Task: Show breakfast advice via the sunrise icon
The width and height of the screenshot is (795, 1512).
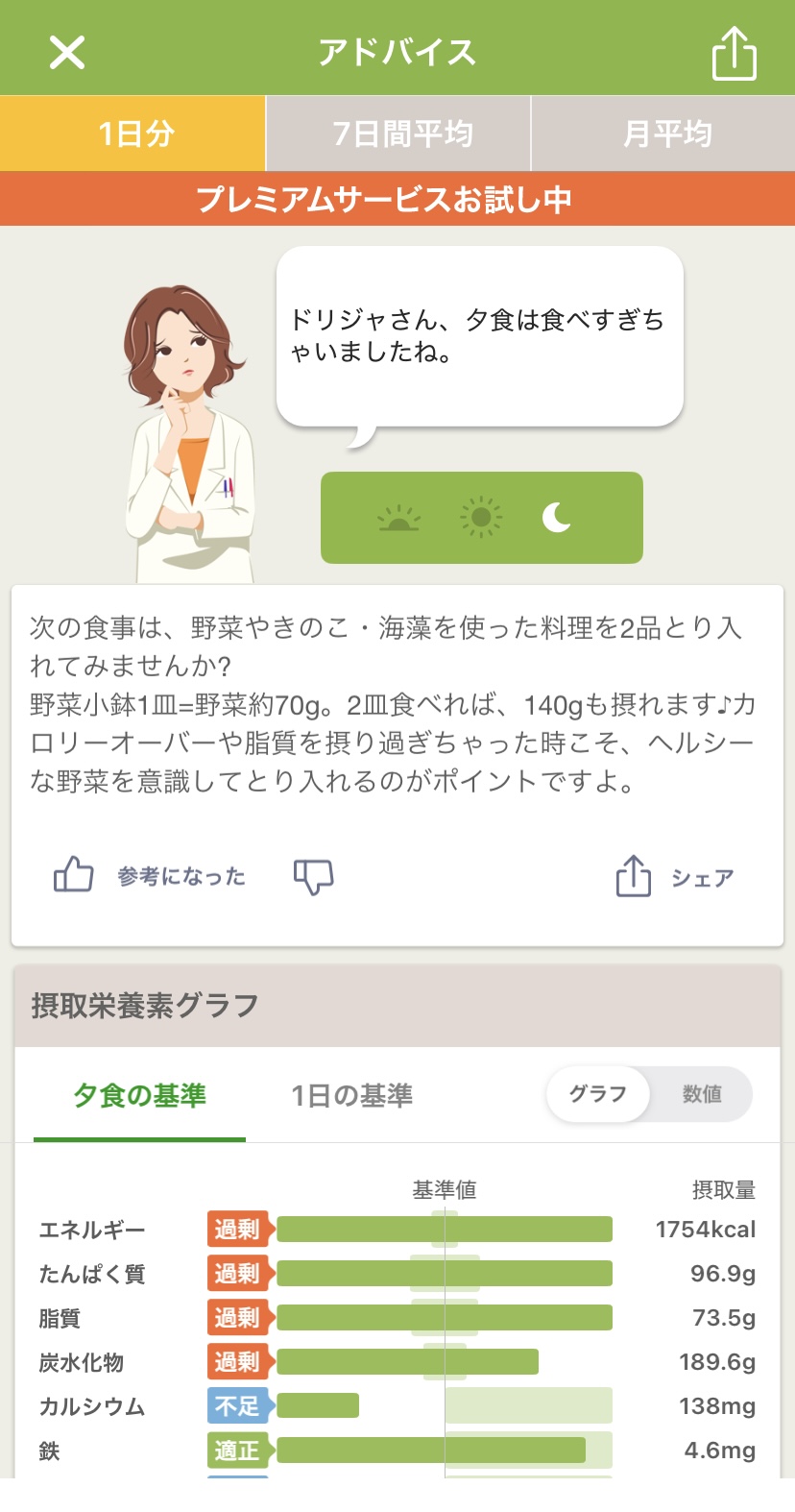Action: click(x=398, y=519)
